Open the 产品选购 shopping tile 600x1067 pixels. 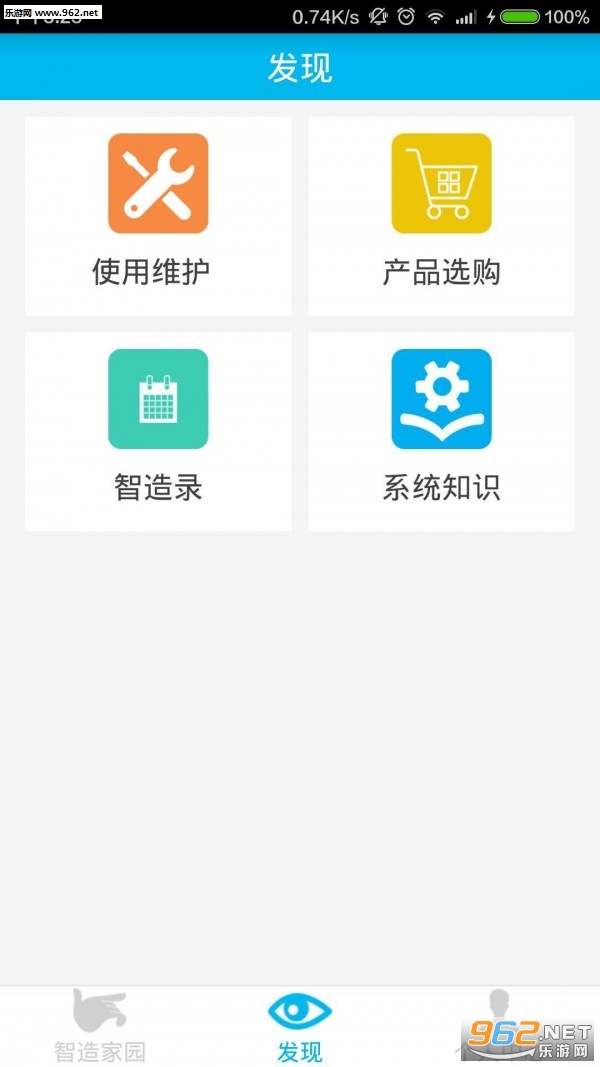441,215
